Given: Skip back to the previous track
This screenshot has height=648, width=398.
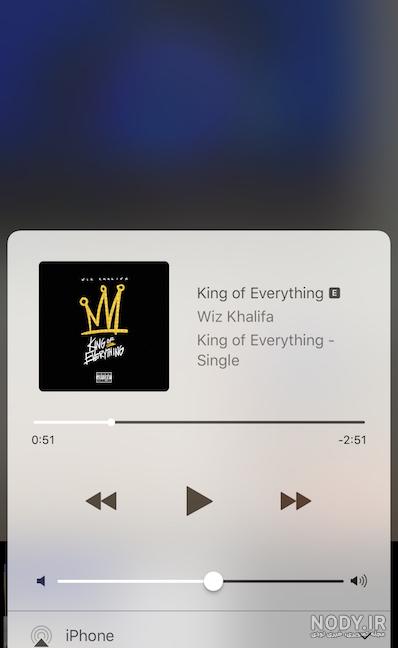Looking at the screenshot, I should pos(101,501).
